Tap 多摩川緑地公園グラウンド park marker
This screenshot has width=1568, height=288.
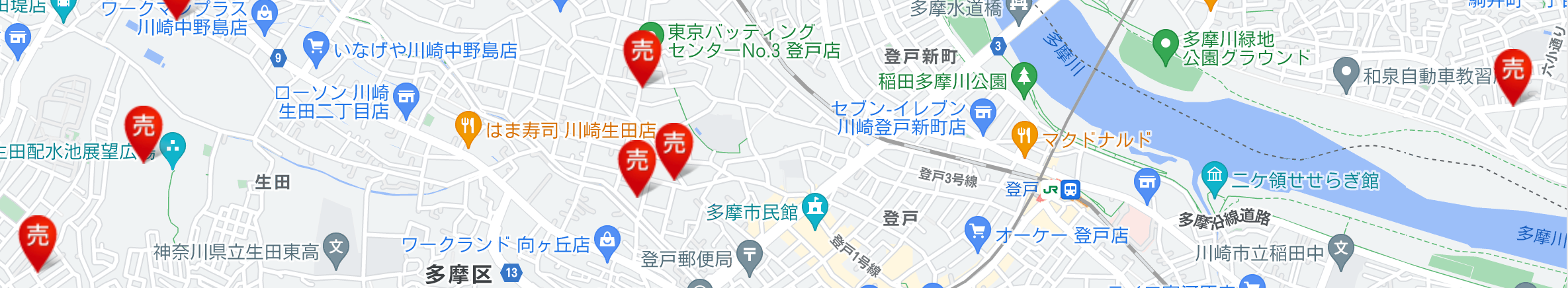click(1166, 46)
